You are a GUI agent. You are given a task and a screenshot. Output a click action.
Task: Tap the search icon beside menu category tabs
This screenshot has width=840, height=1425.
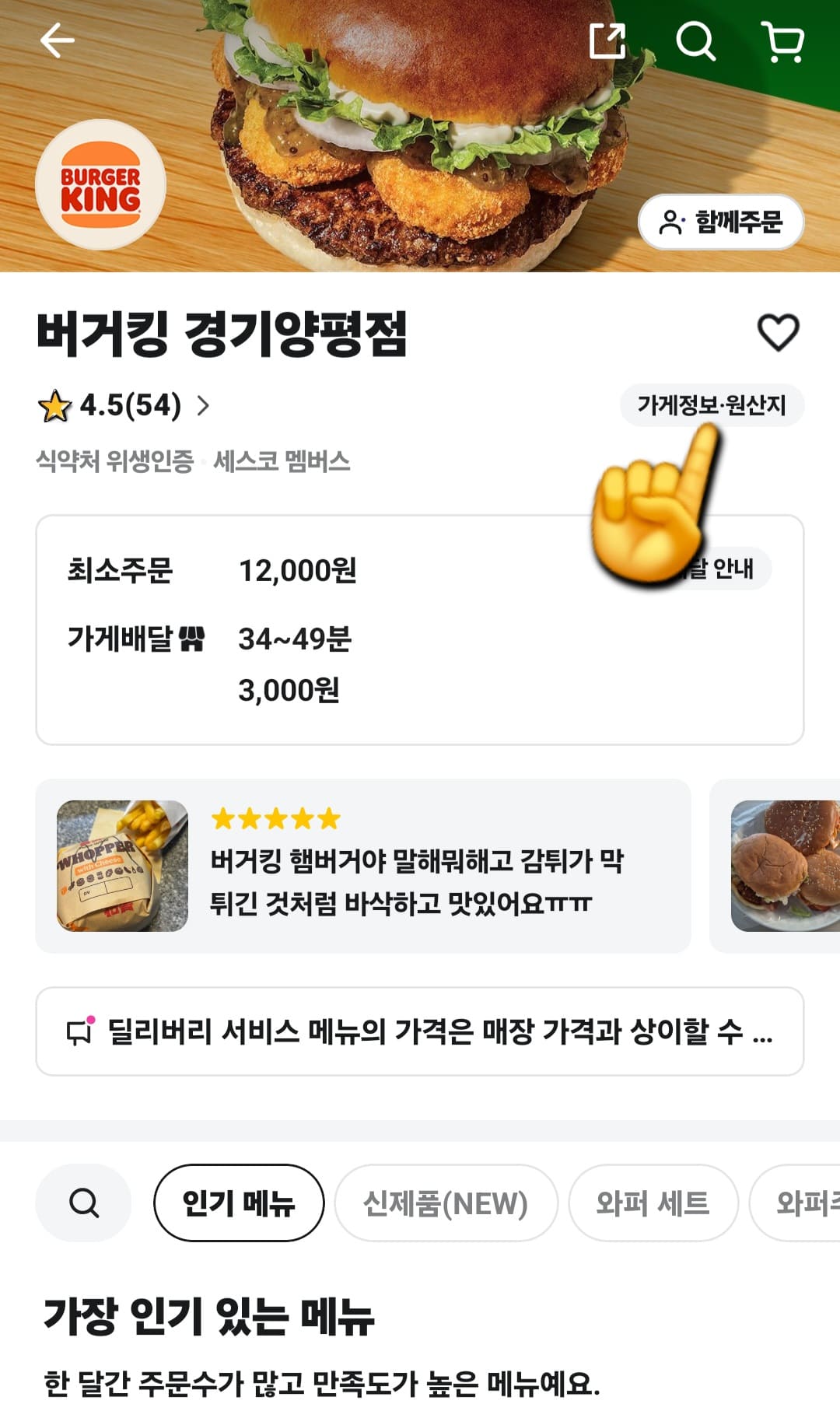click(x=82, y=1202)
